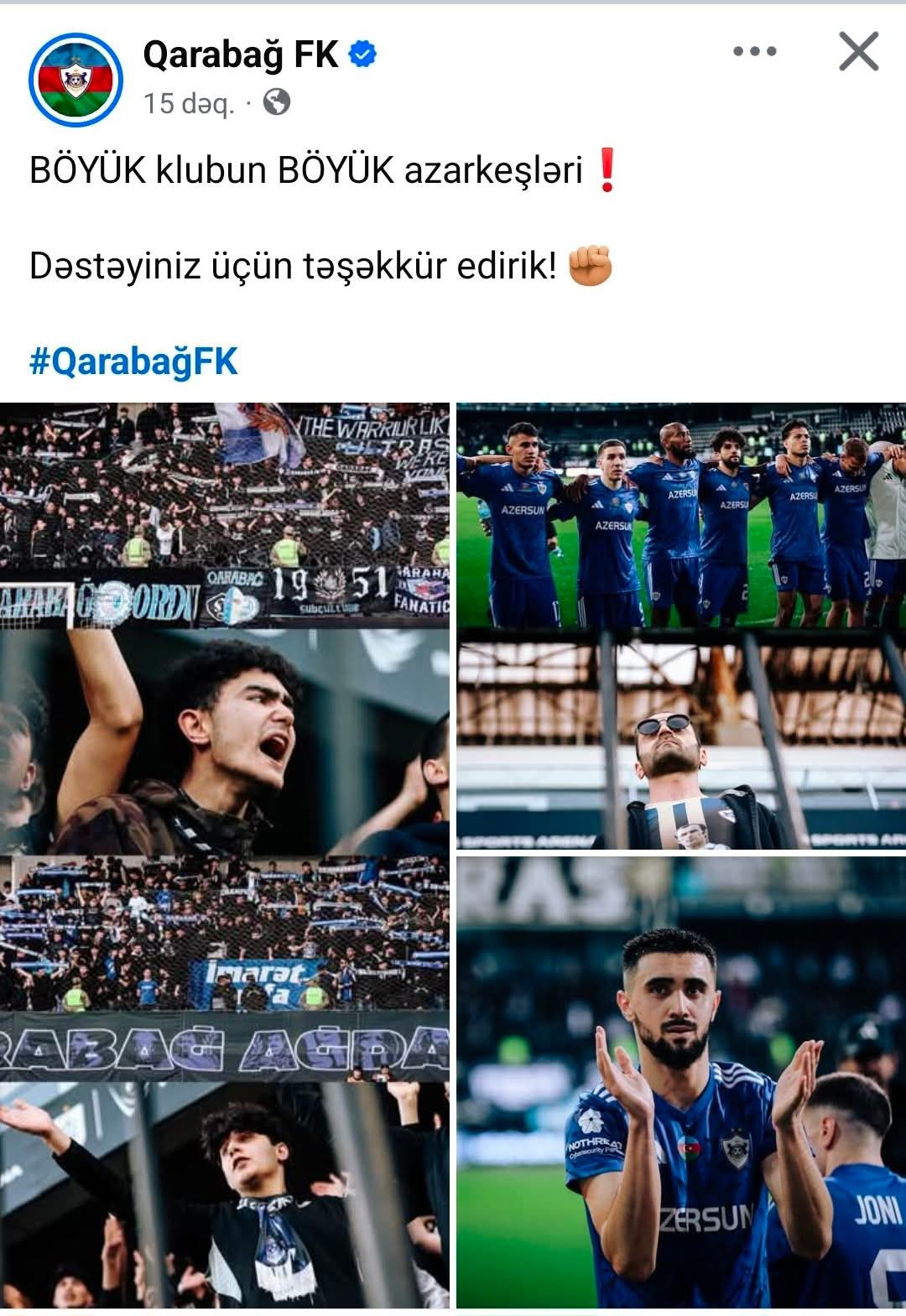Tap the Qarabağ FK profile picture
Viewport: 906px width, 1316px height.
click(x=75, y=81)
